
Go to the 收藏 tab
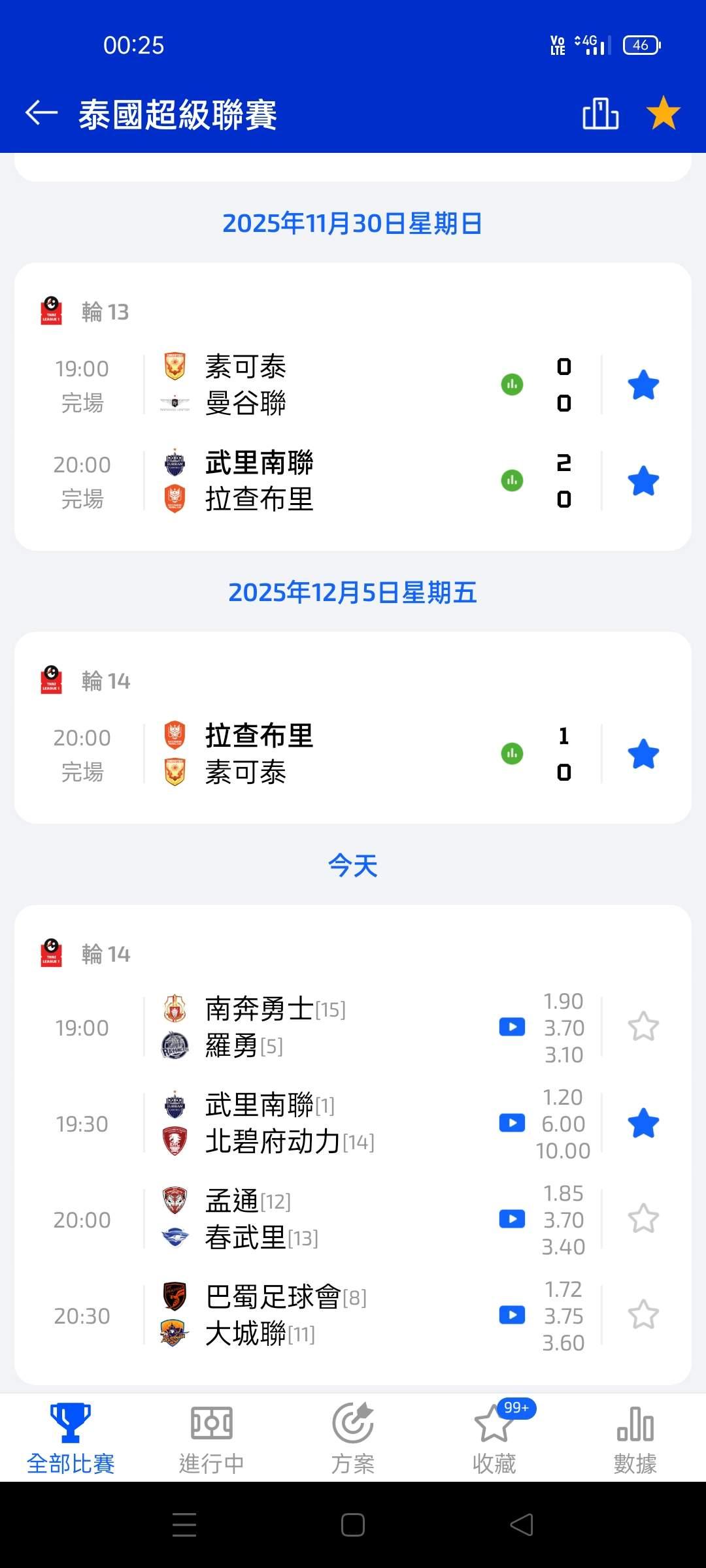[x=494, y=1437]
